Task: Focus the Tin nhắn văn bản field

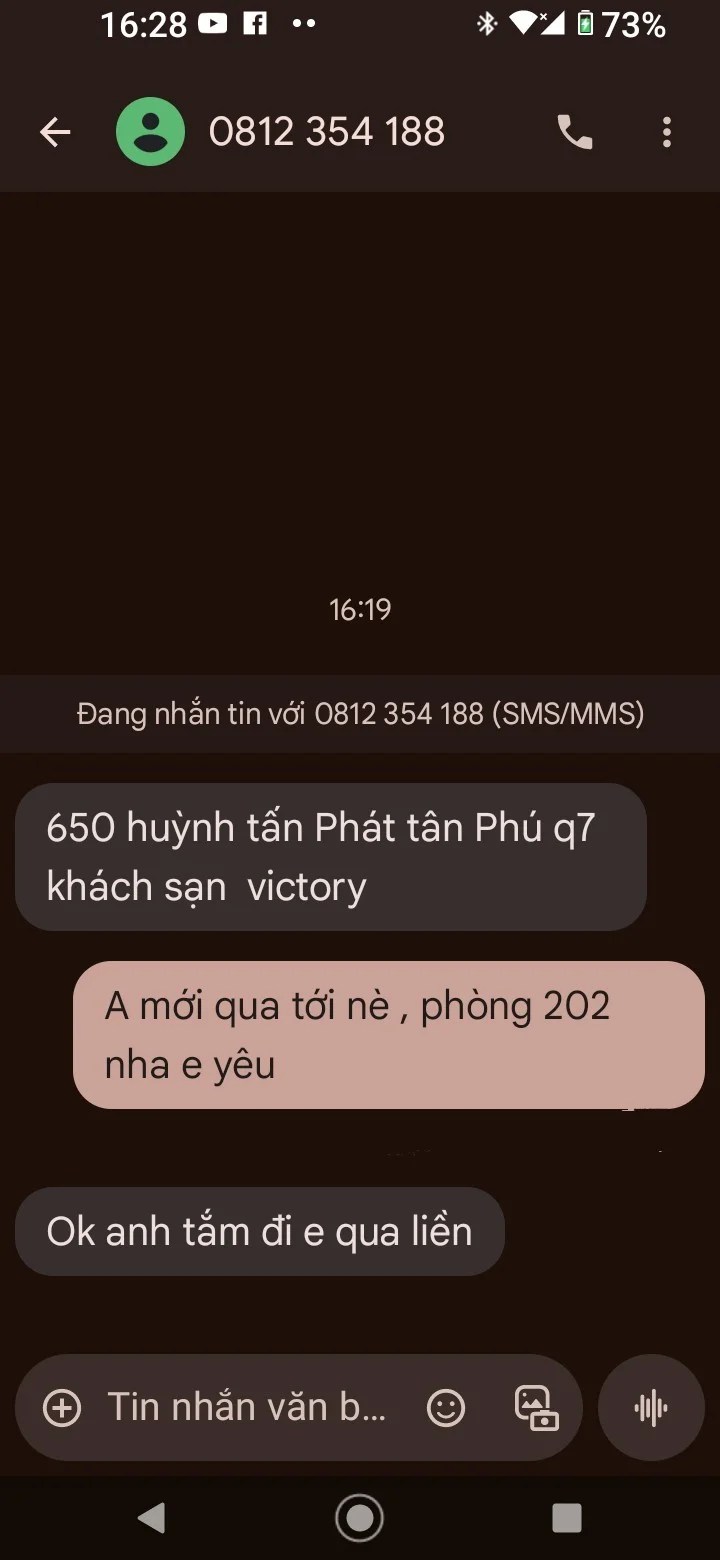Action: click(246, 1408)
